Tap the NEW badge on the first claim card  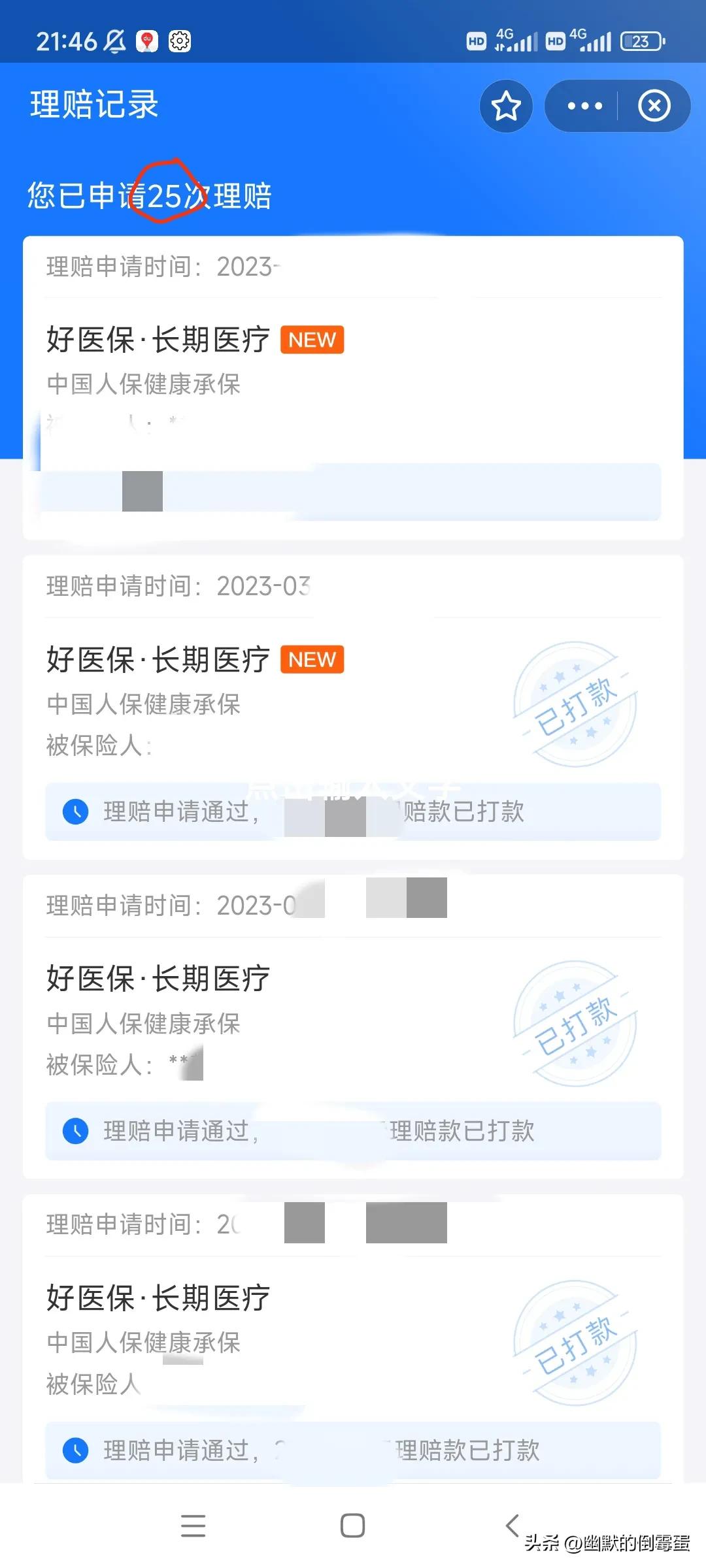[312, 340]
